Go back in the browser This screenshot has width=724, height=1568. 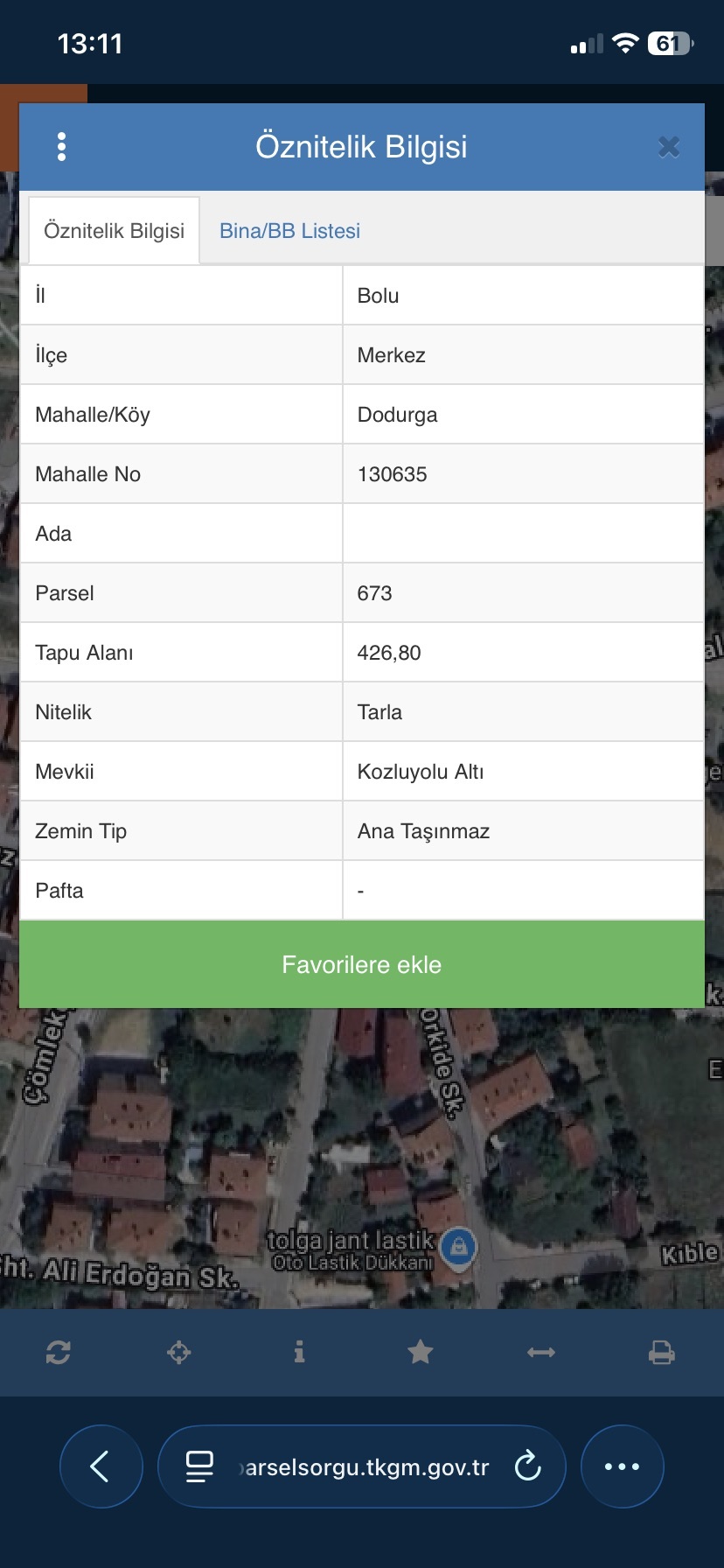tap(101, 1466)
